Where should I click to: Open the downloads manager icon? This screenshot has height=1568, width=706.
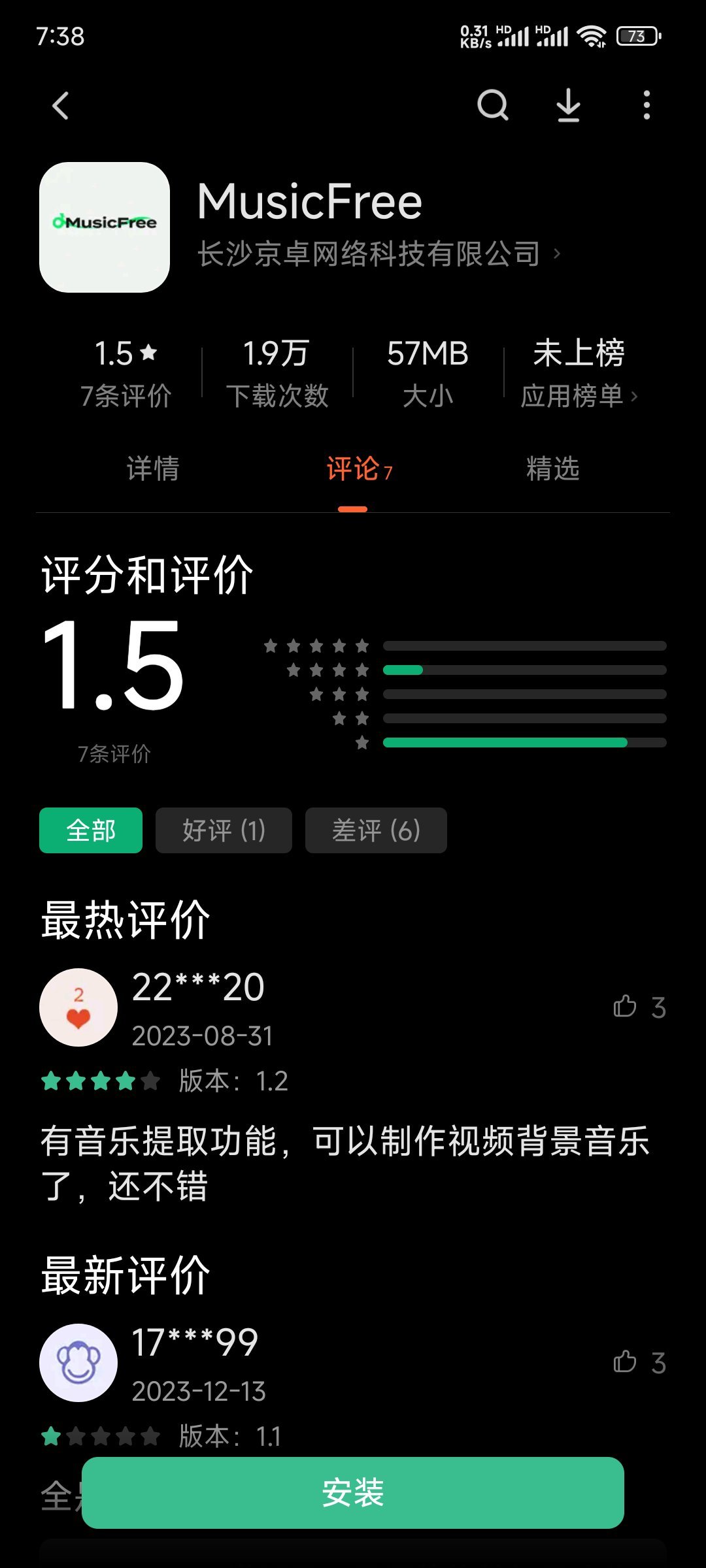tap(568, 105)
